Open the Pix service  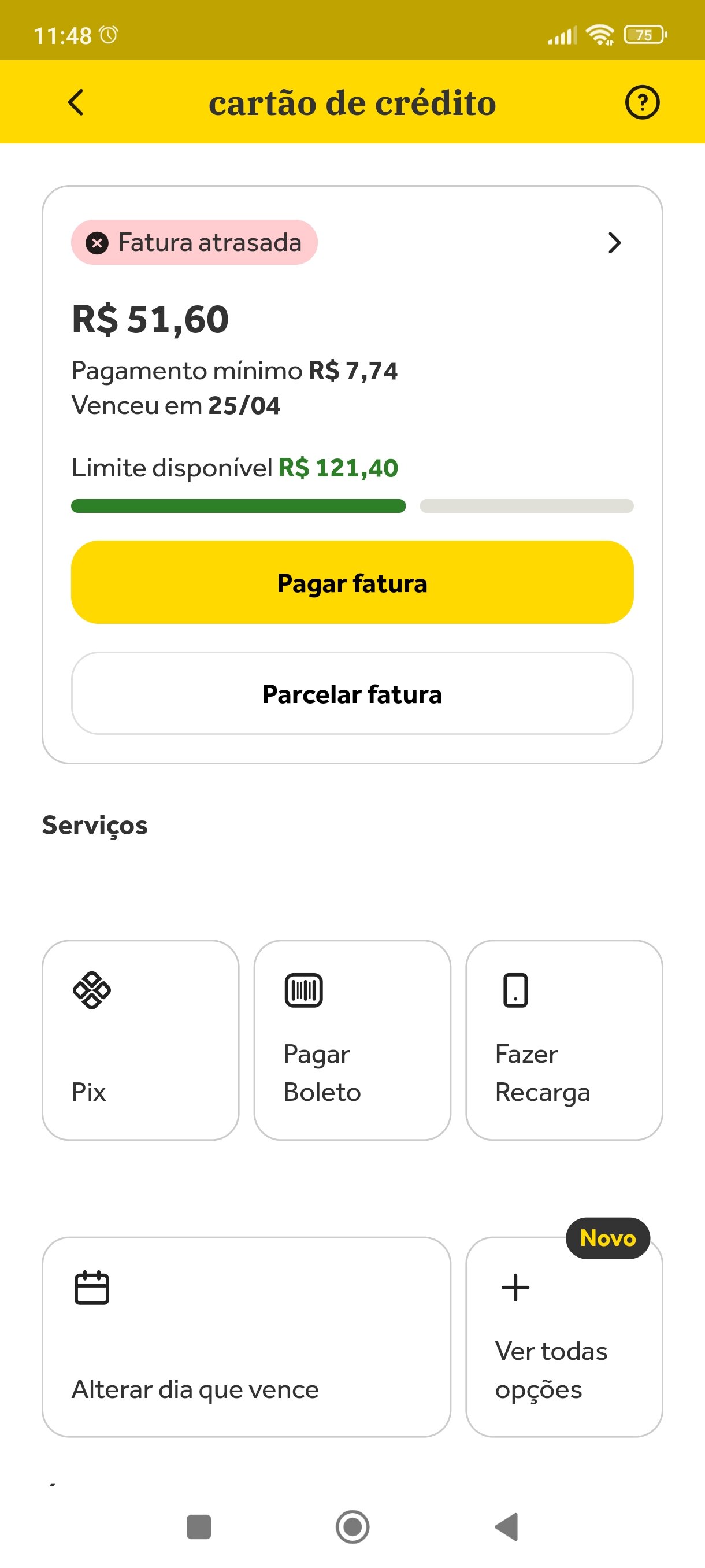(140, 1040)
